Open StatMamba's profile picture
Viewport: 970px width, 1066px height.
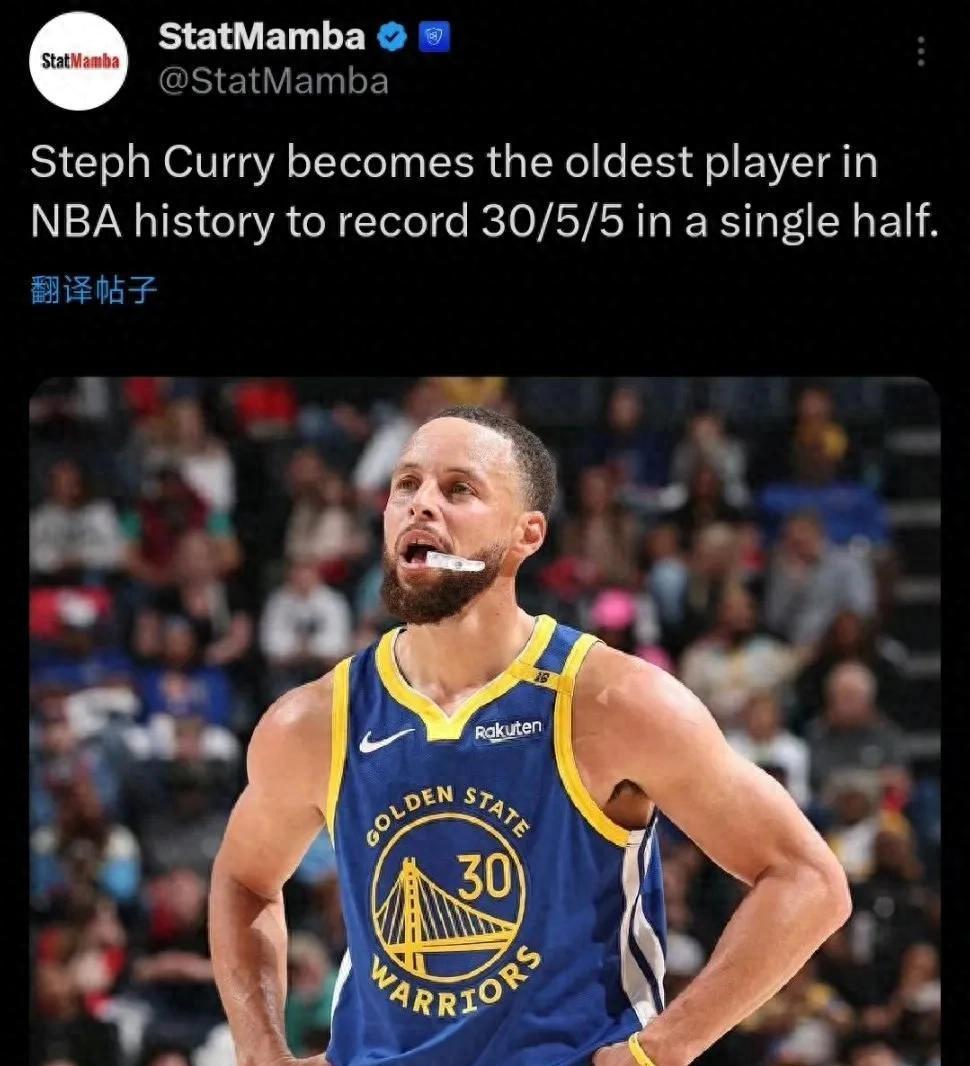79,61
